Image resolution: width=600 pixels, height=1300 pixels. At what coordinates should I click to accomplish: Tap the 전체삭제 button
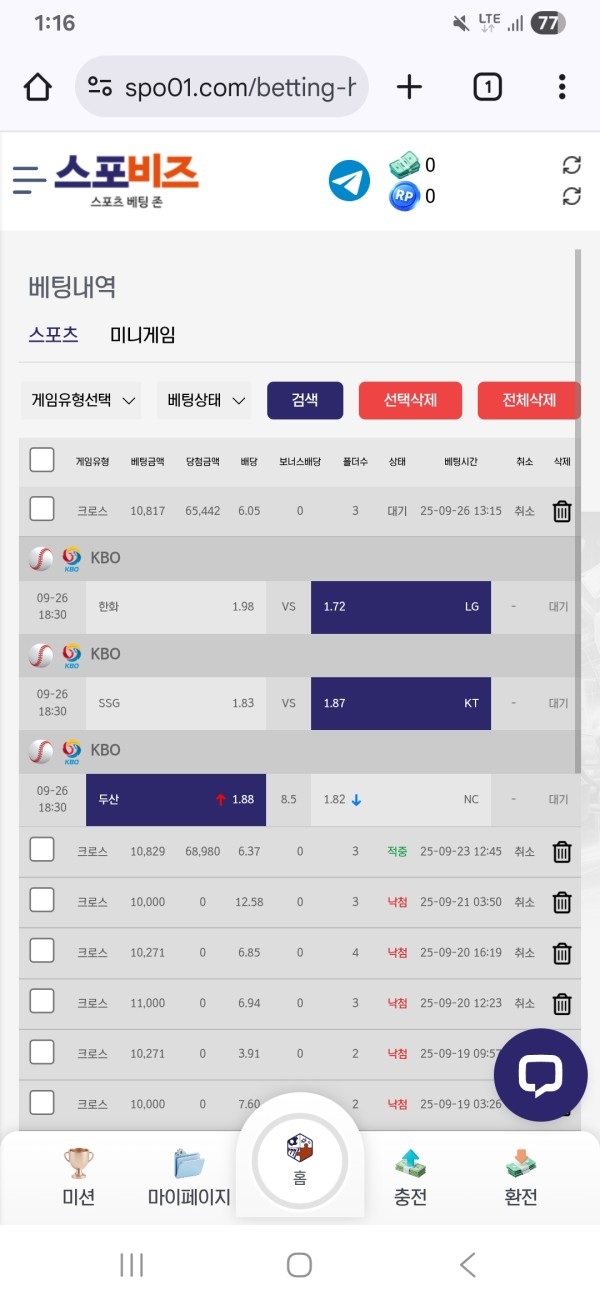pyautogui.click(x=528, y=401)
